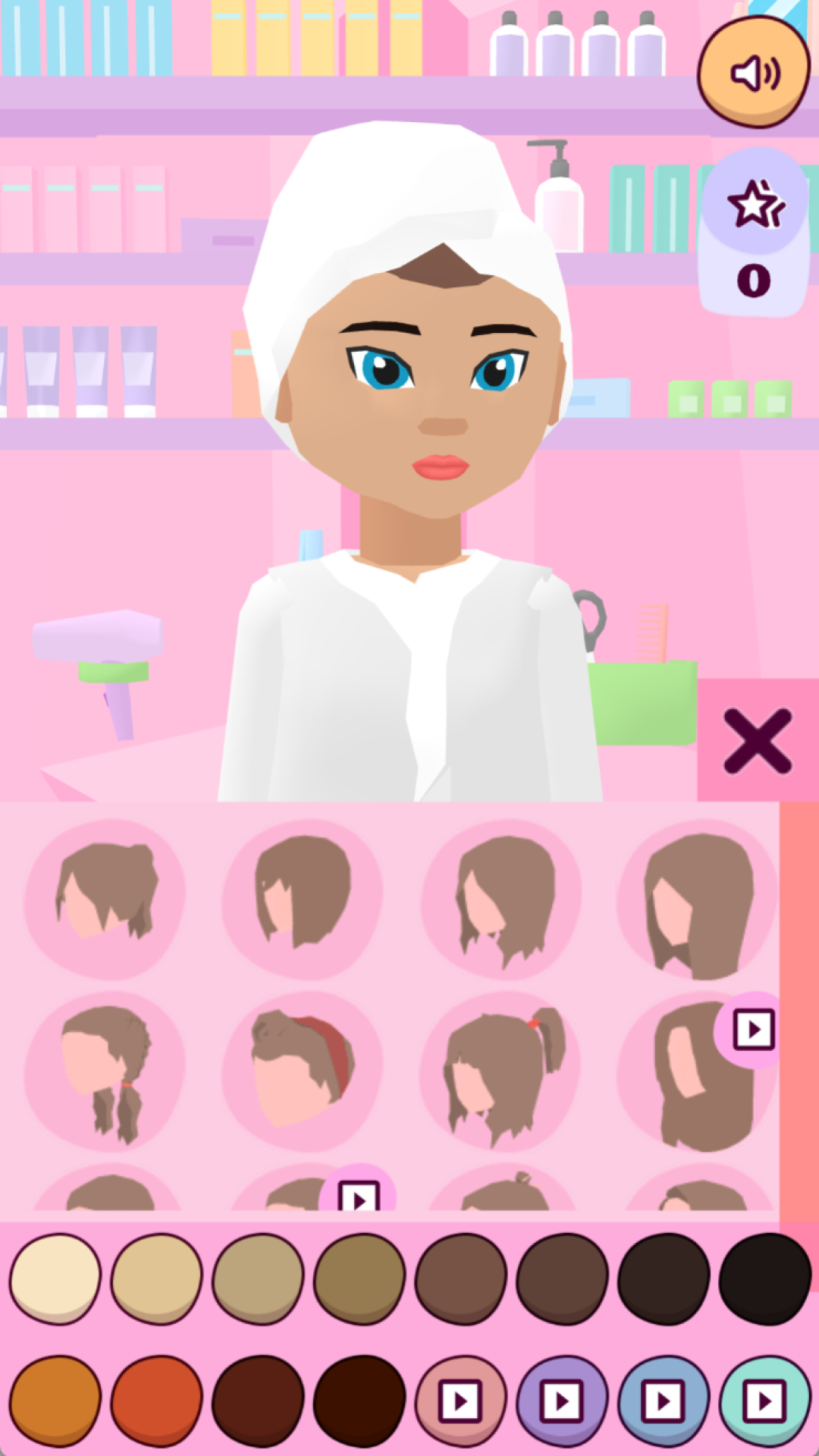
Task: Choose the orange-red hair color
Action: pos(156,1401)
